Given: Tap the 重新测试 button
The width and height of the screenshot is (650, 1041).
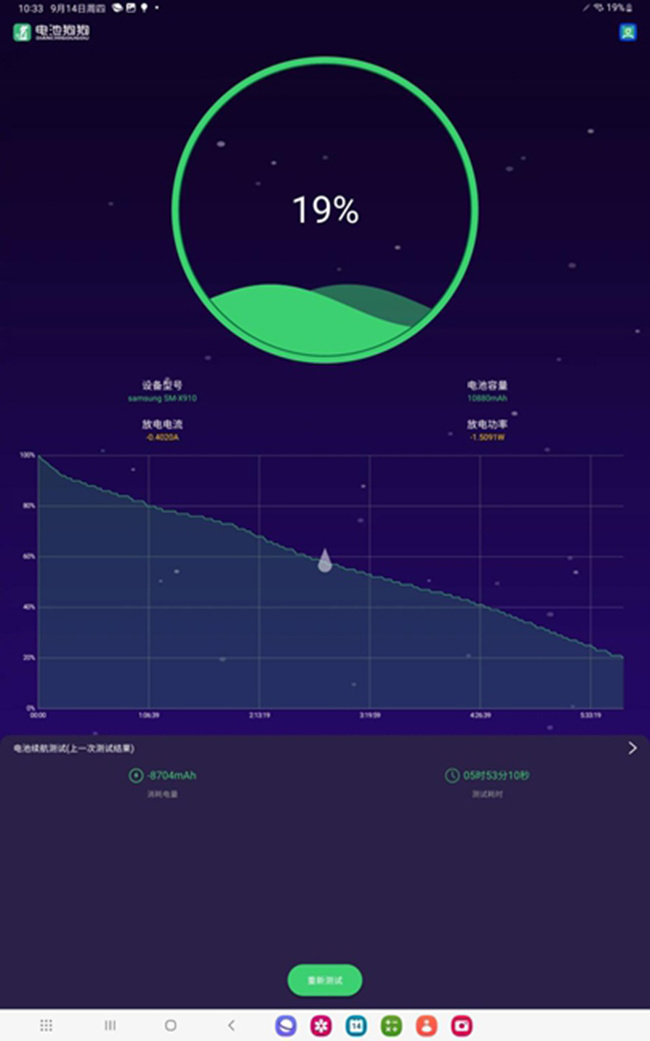Looking at the screenshot, I should [325, 981].
